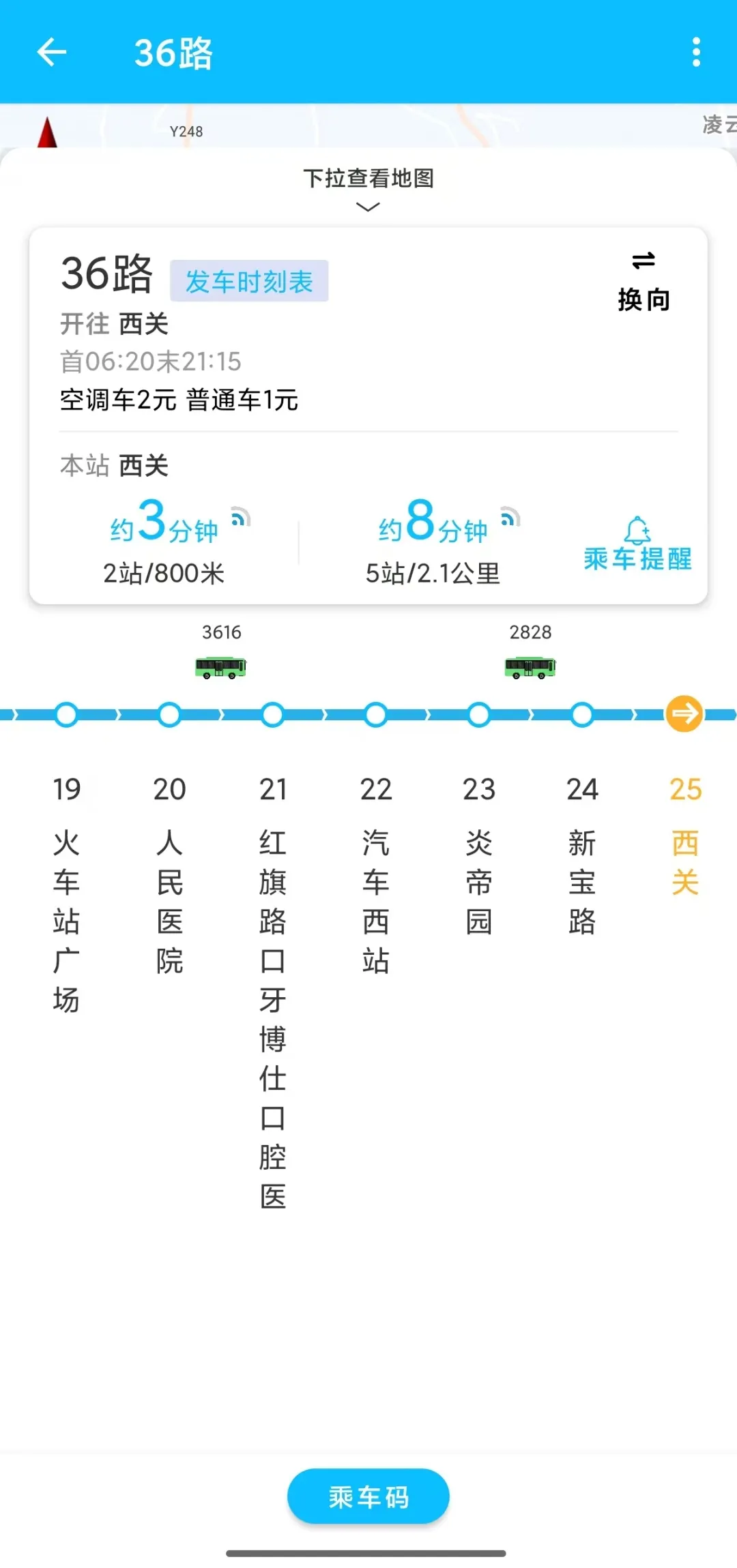737x1568 pixels.
Task: Set a 乘车提醒 ride reminder
Action: (x=637, y=545)
